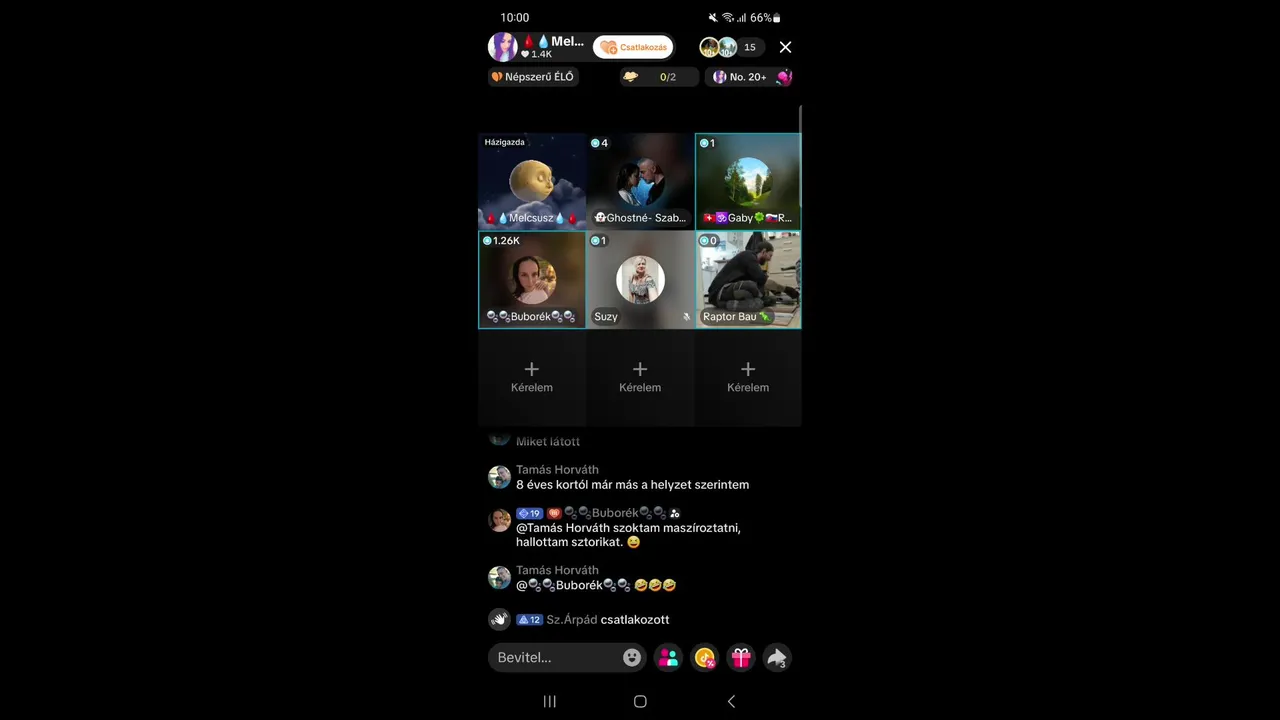Select the Suzy guest tile

point(640,280)
